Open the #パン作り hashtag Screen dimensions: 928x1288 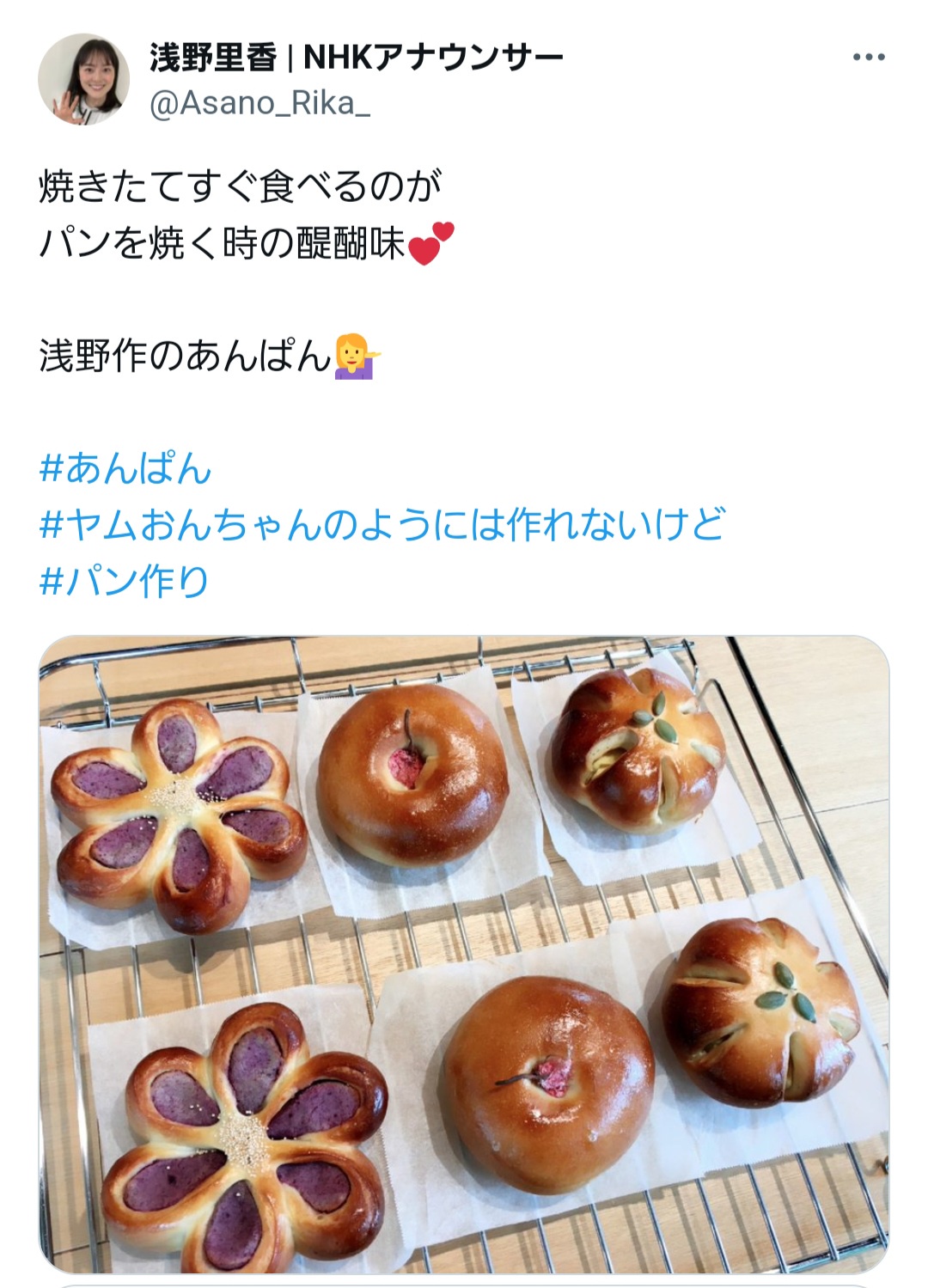coord(125,581)
